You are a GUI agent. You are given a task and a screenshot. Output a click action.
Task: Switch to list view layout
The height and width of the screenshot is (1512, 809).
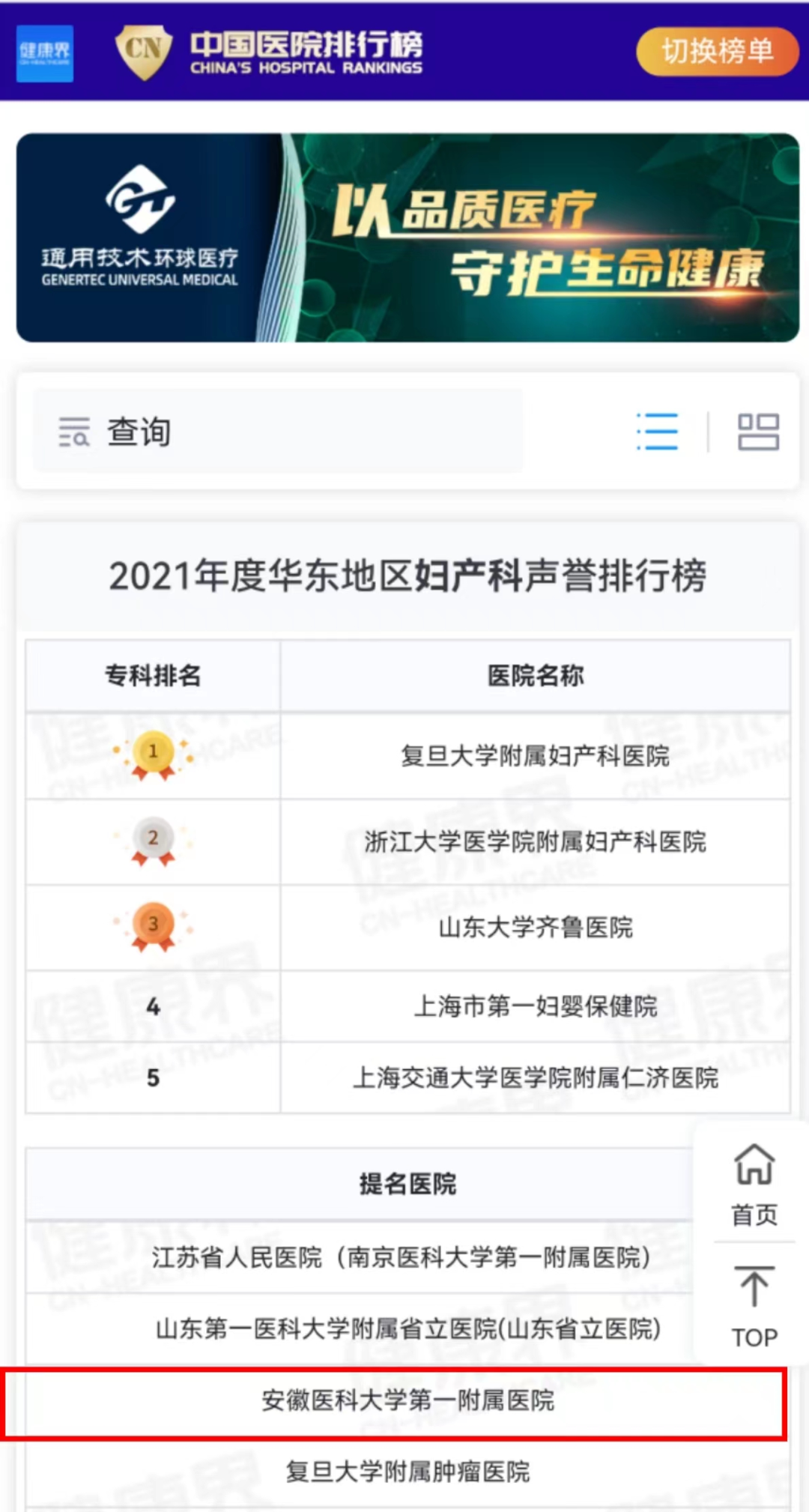657,432
